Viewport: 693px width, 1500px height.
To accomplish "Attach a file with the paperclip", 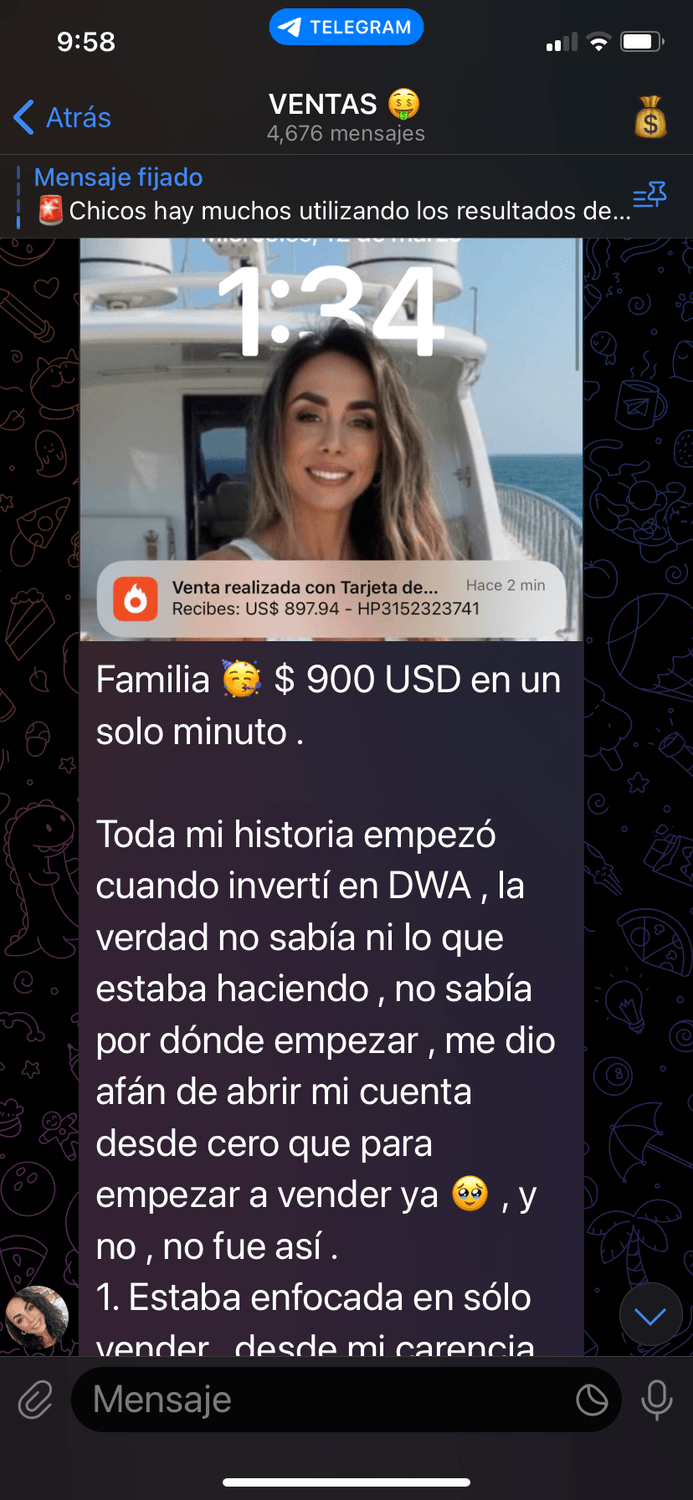I will coord(36,1400).
